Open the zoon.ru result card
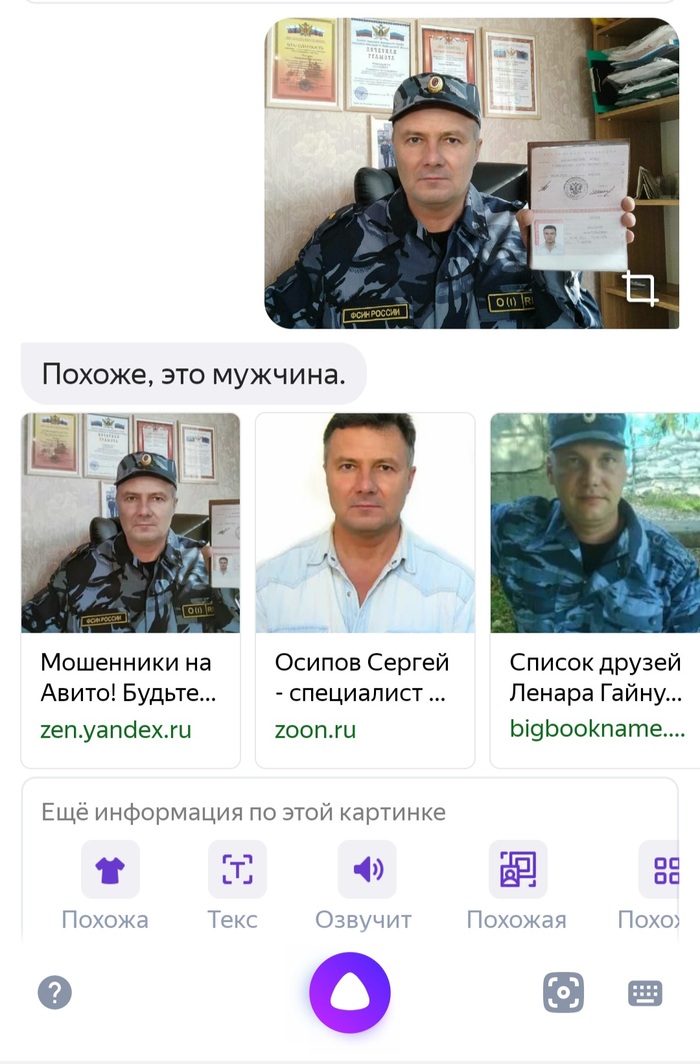This screenshot has height=1064, width=700. pos(365,590)
